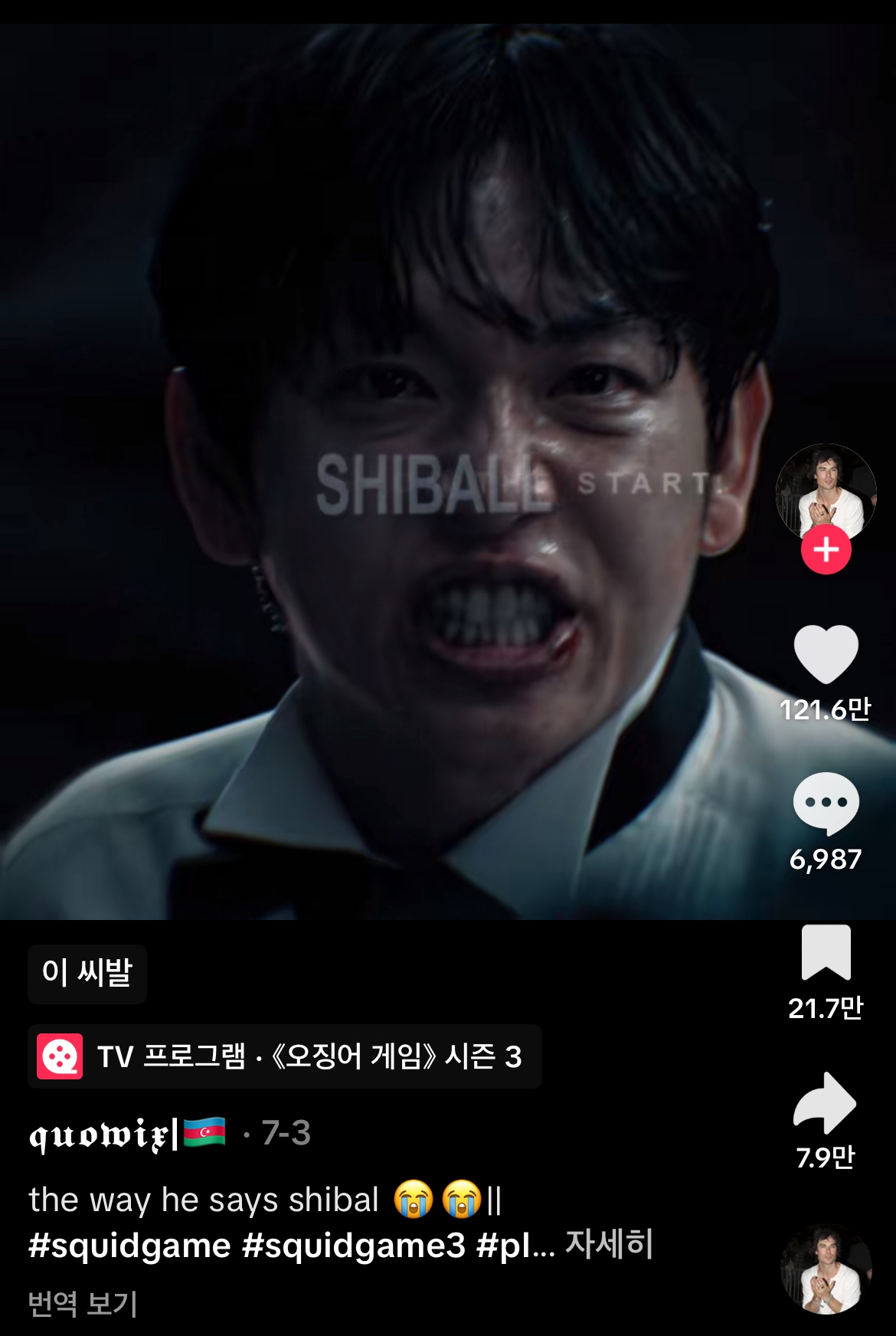Open the #squidgame hashtag
This screenshot has width=896, height=1336.
[129, 1246]
